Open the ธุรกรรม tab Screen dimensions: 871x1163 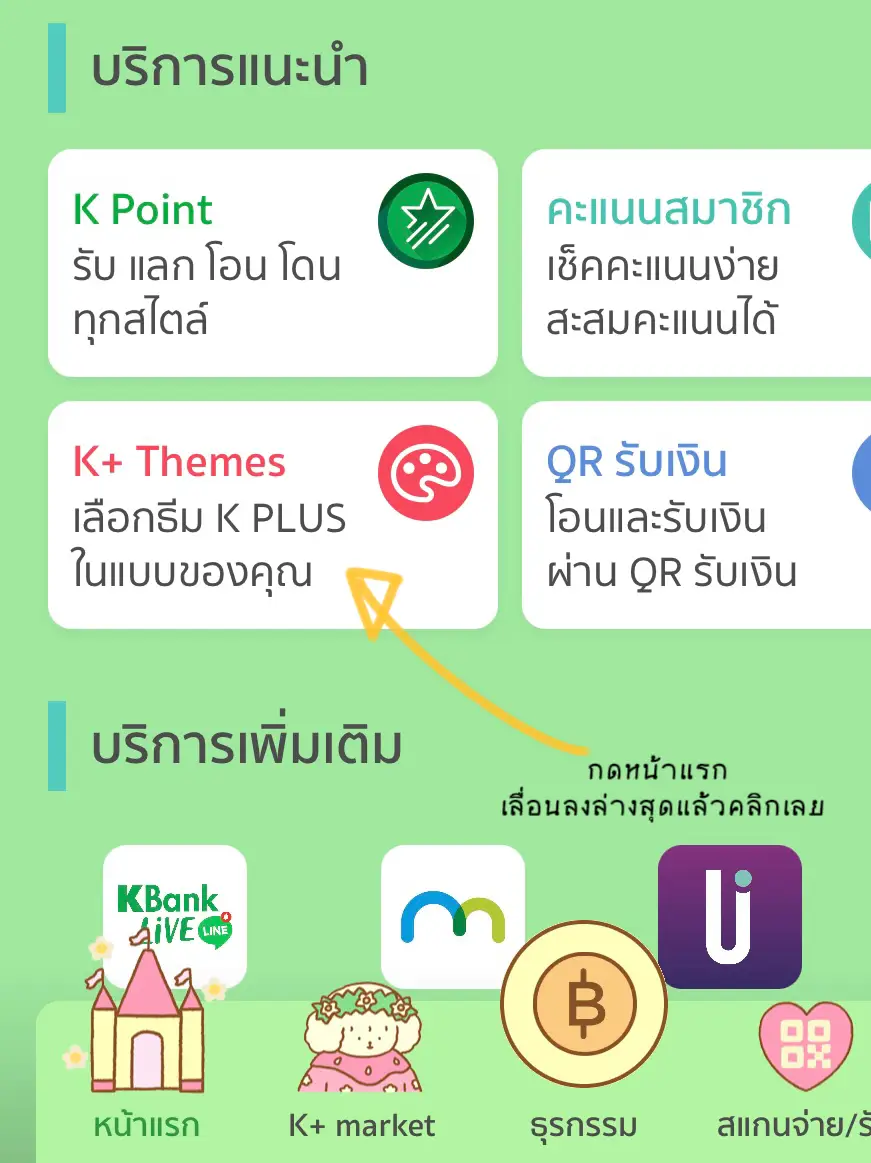(586, 1127)
